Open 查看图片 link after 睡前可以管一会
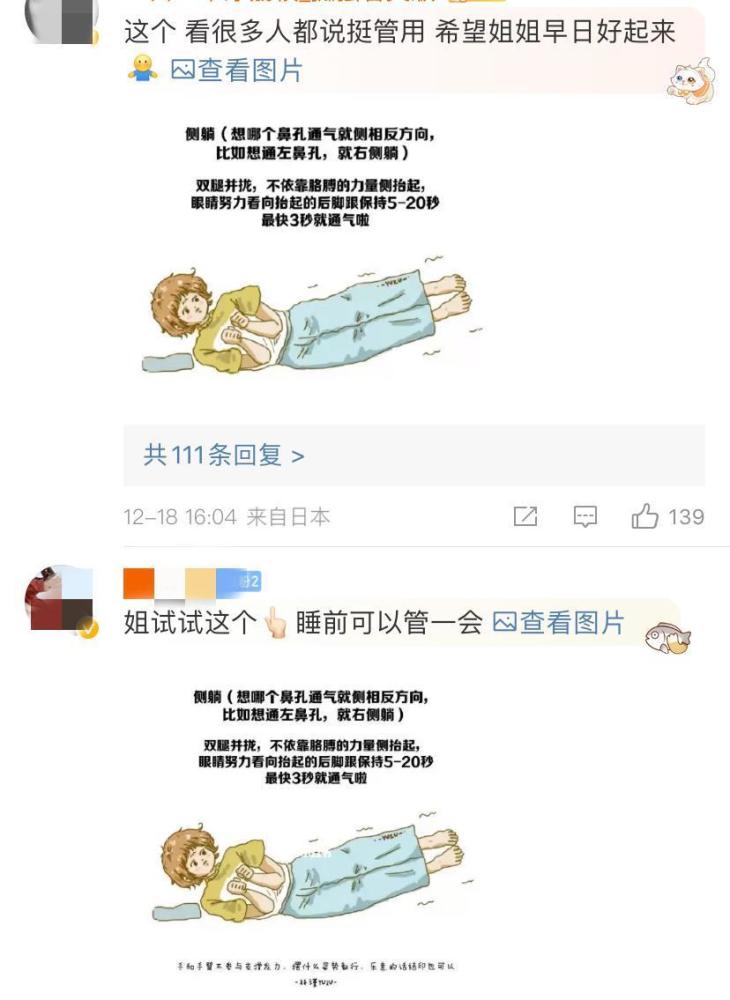The height and width of the screenshot is (1000, 730). click(x=558, y=623)
